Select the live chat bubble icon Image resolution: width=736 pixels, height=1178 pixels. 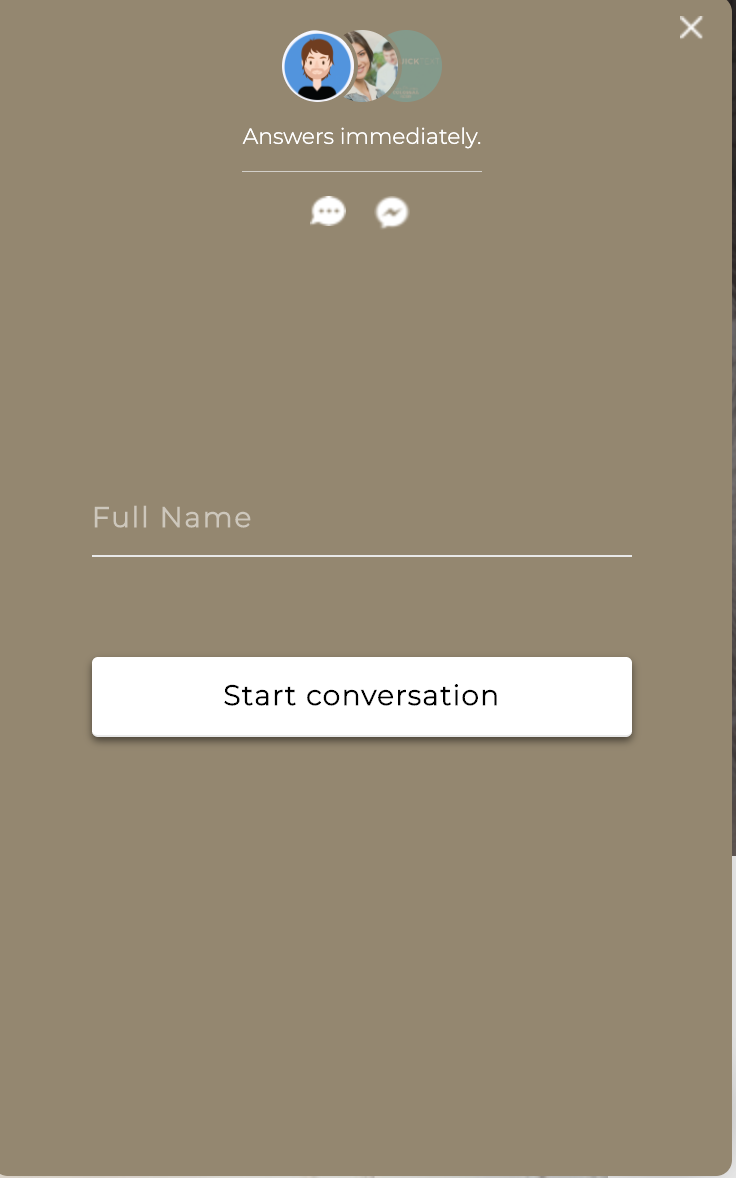click(328, 212)
